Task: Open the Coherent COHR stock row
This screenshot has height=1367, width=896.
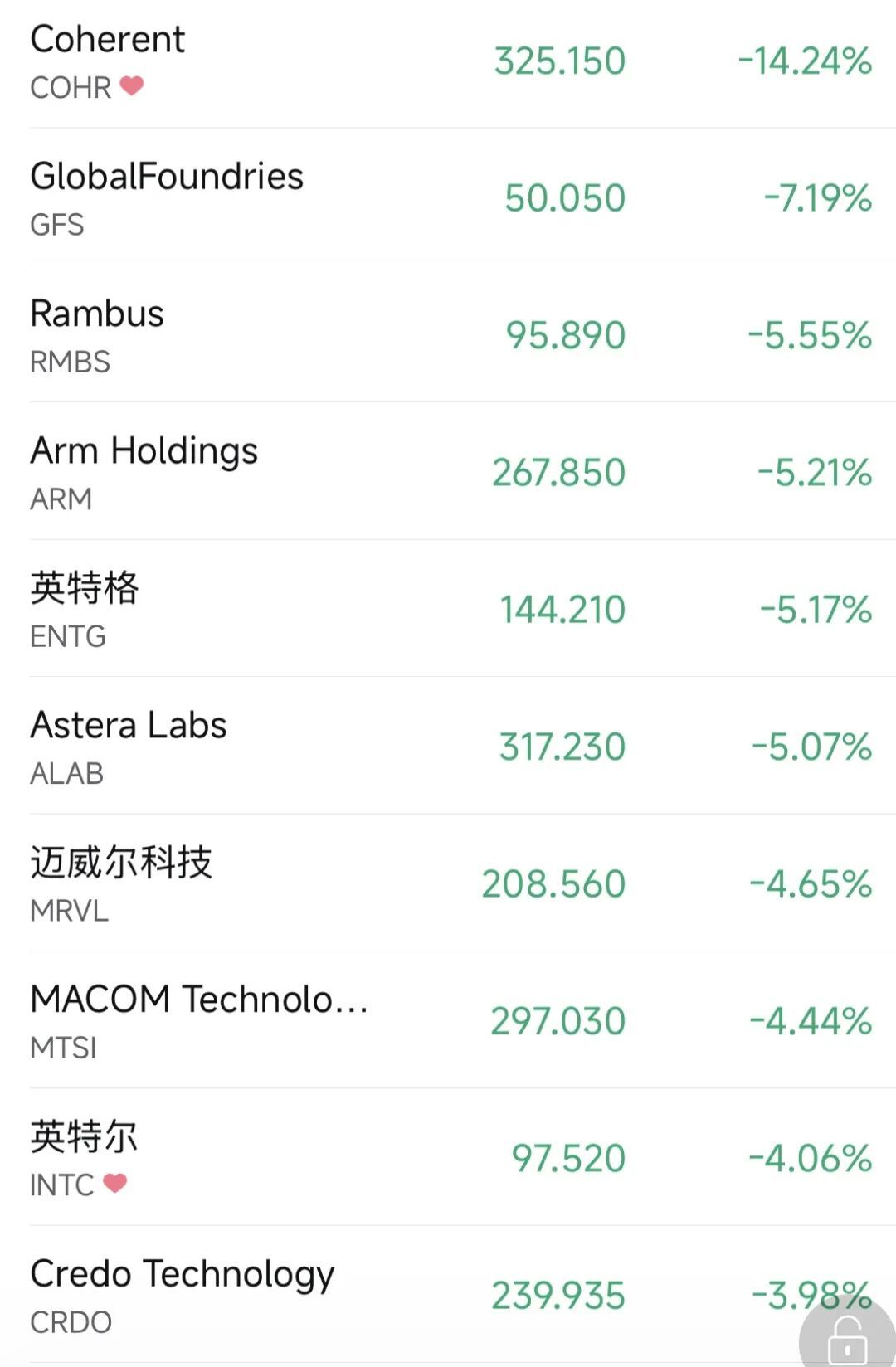Action: pos(448,63)
